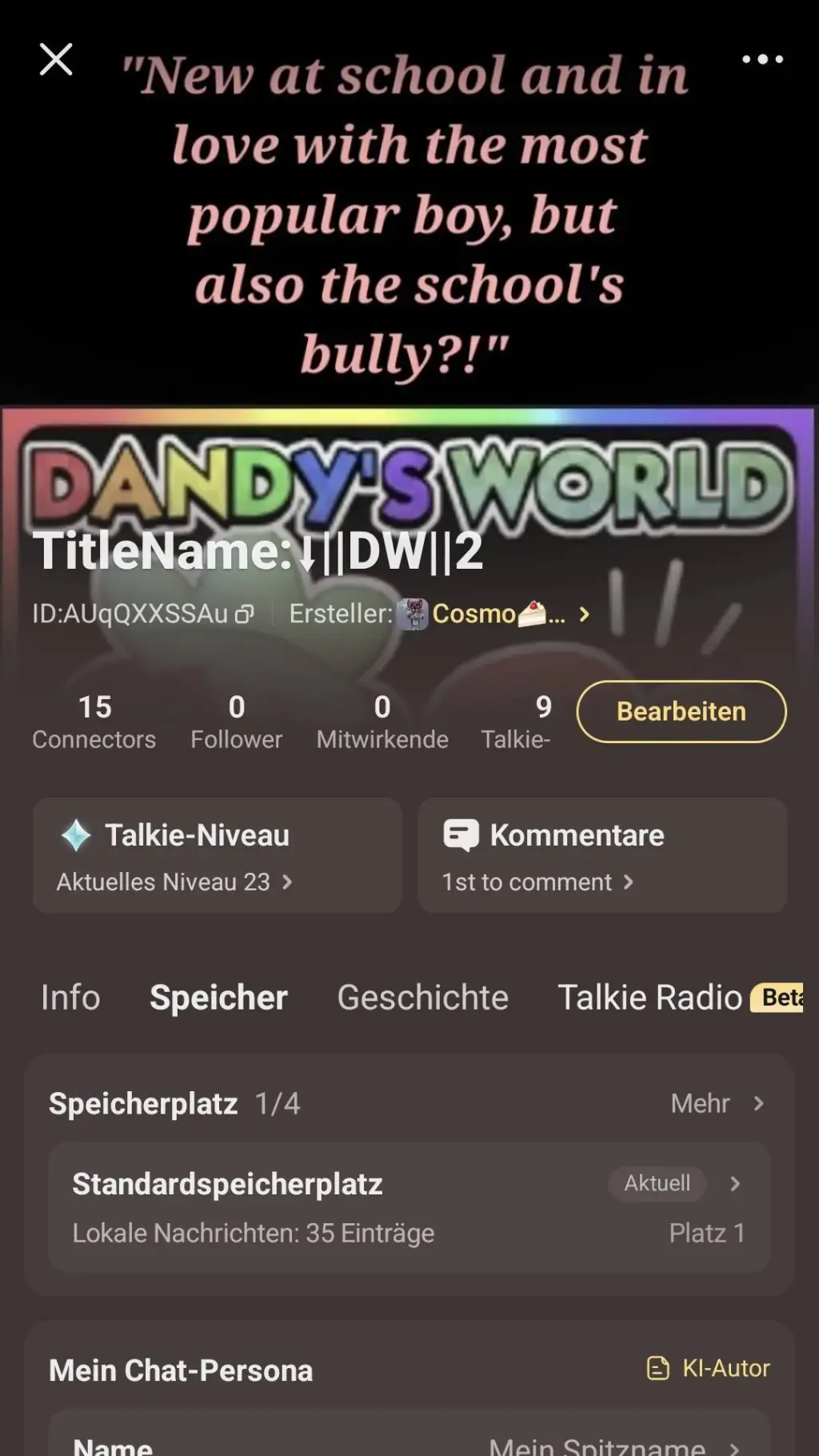Open the Standardspeicherplatz slot
The height and width of the screenshot is (1456, 819).
[x=409, y=1207]
